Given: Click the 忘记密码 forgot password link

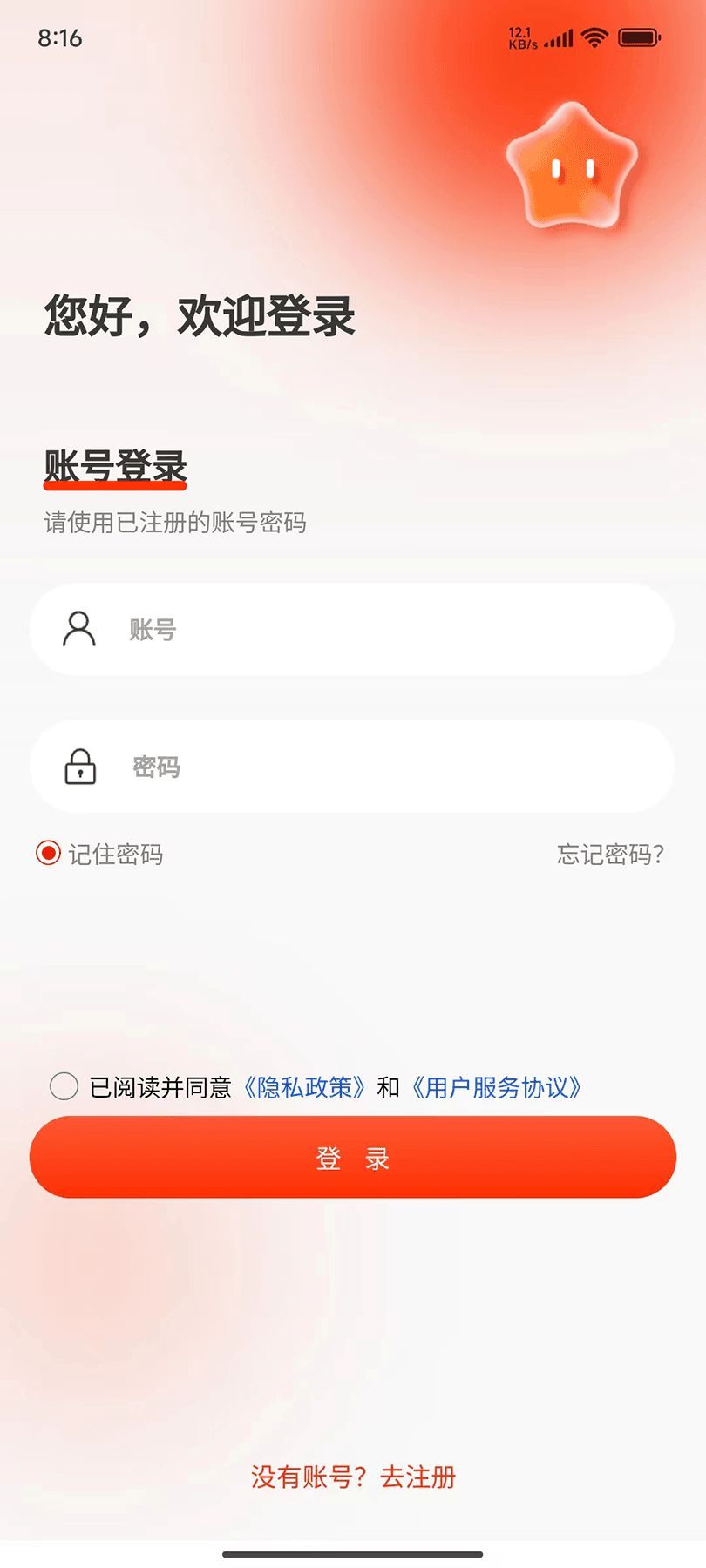Looking at the screenshot, I should (x=608, y=855).
